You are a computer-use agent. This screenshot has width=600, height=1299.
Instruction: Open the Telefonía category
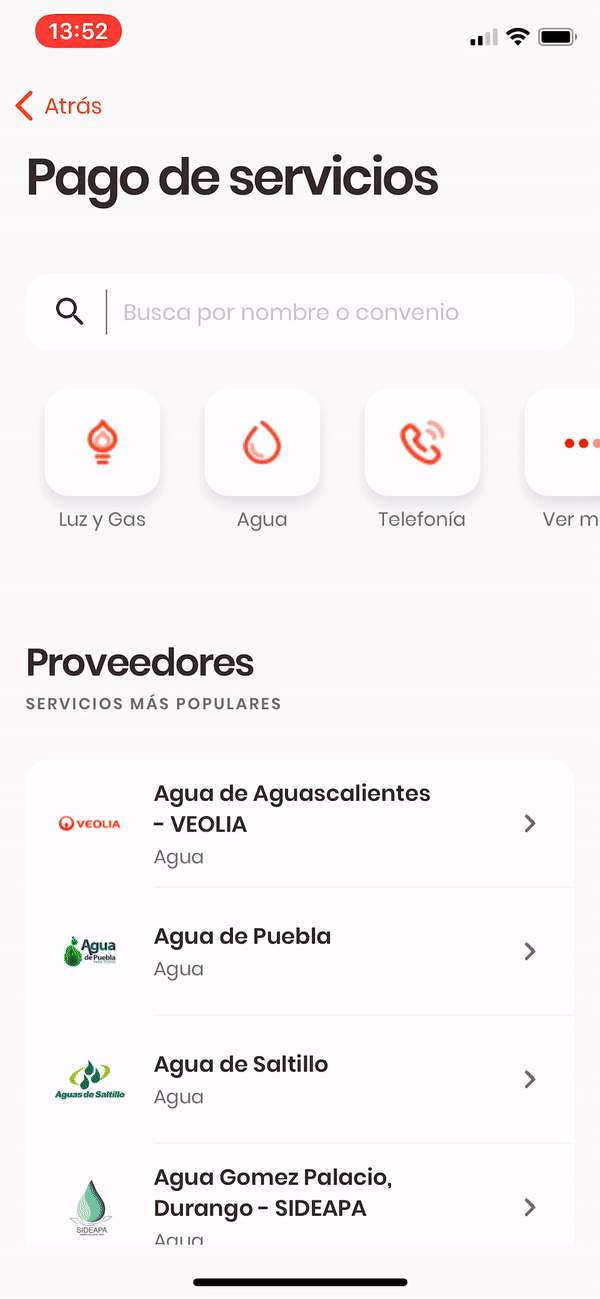[x=422, y=443]
